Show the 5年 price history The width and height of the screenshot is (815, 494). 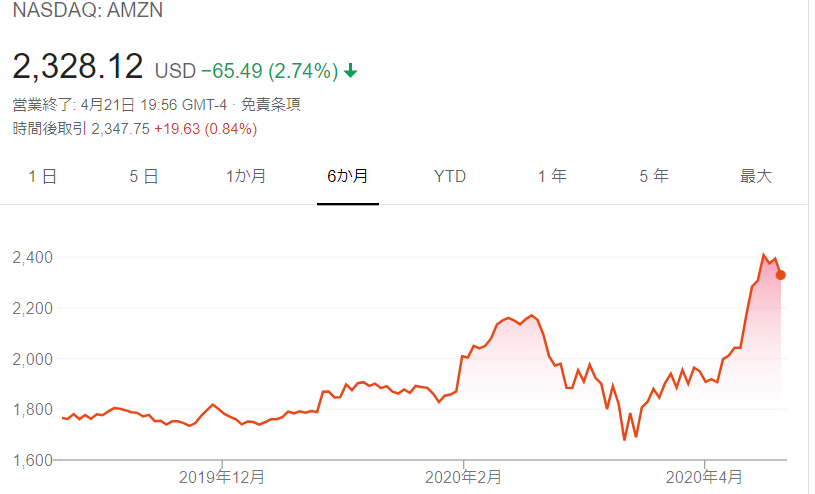(x=654, y=176)
